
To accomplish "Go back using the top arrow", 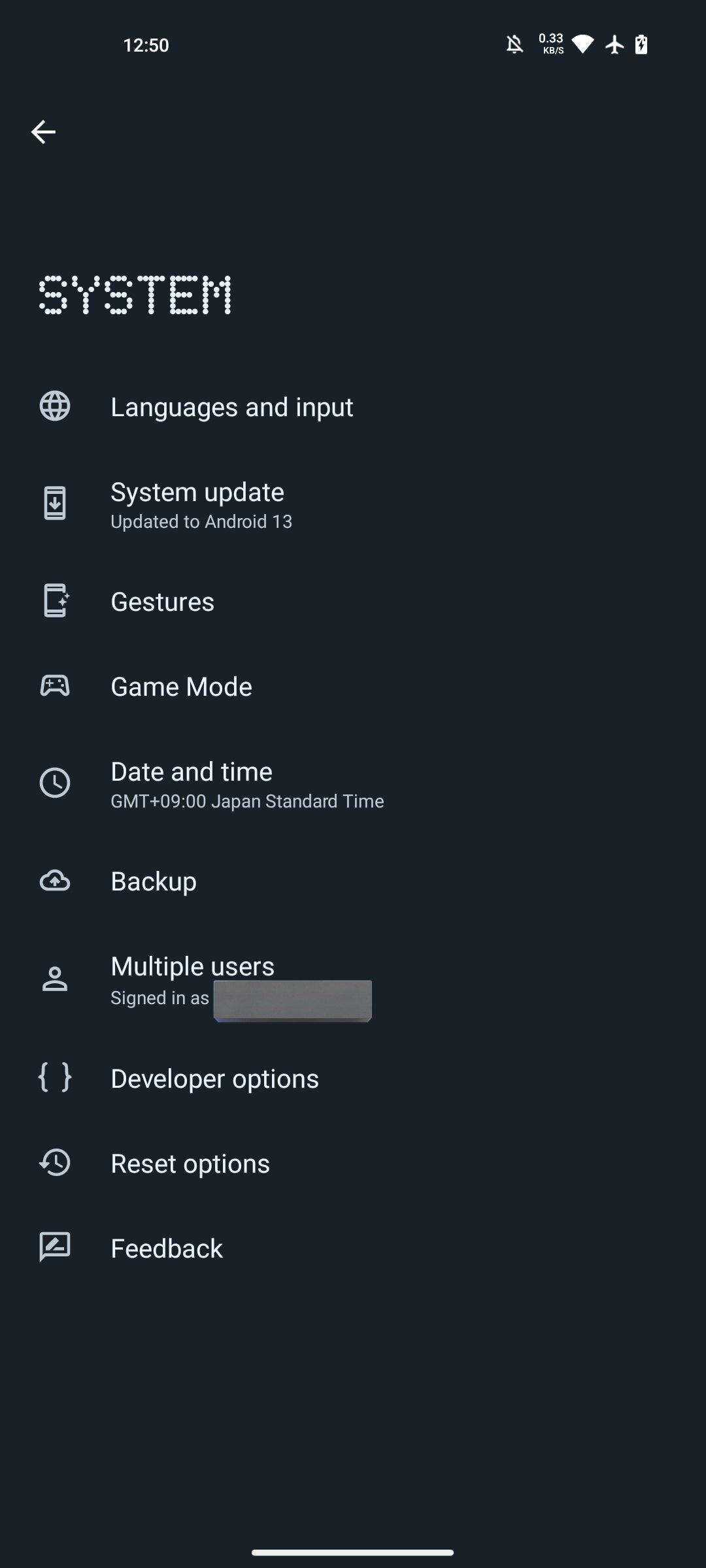I will point(43,132).
